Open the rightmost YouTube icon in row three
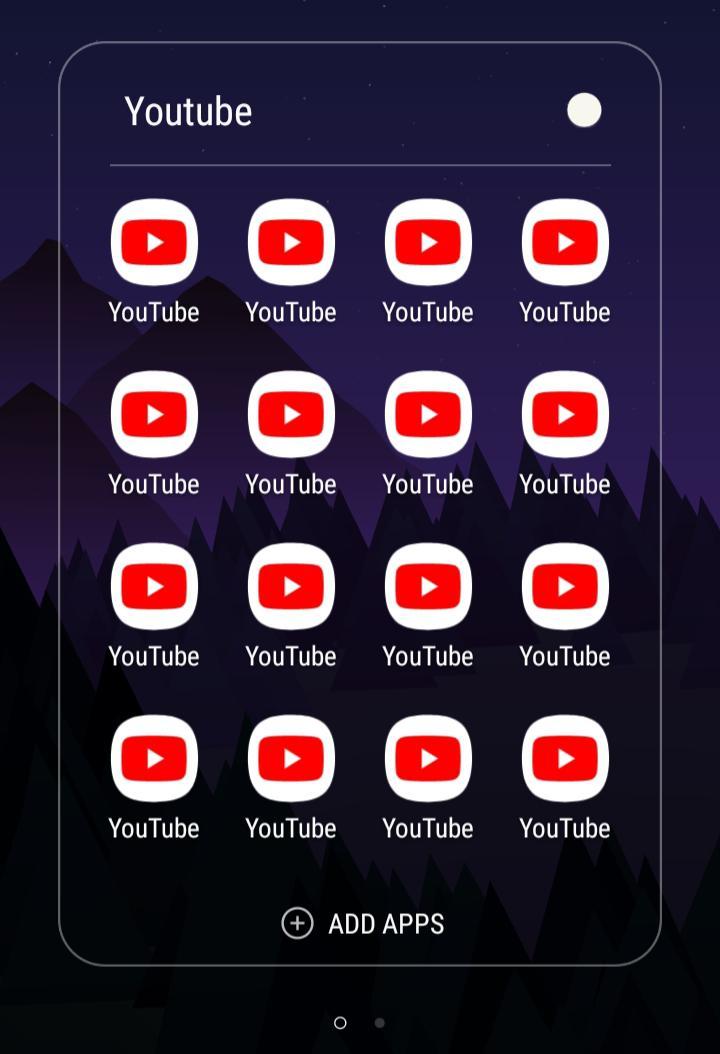Image resolution: width=720 pixels, height=1054 pixels. [x=564, y=586]
